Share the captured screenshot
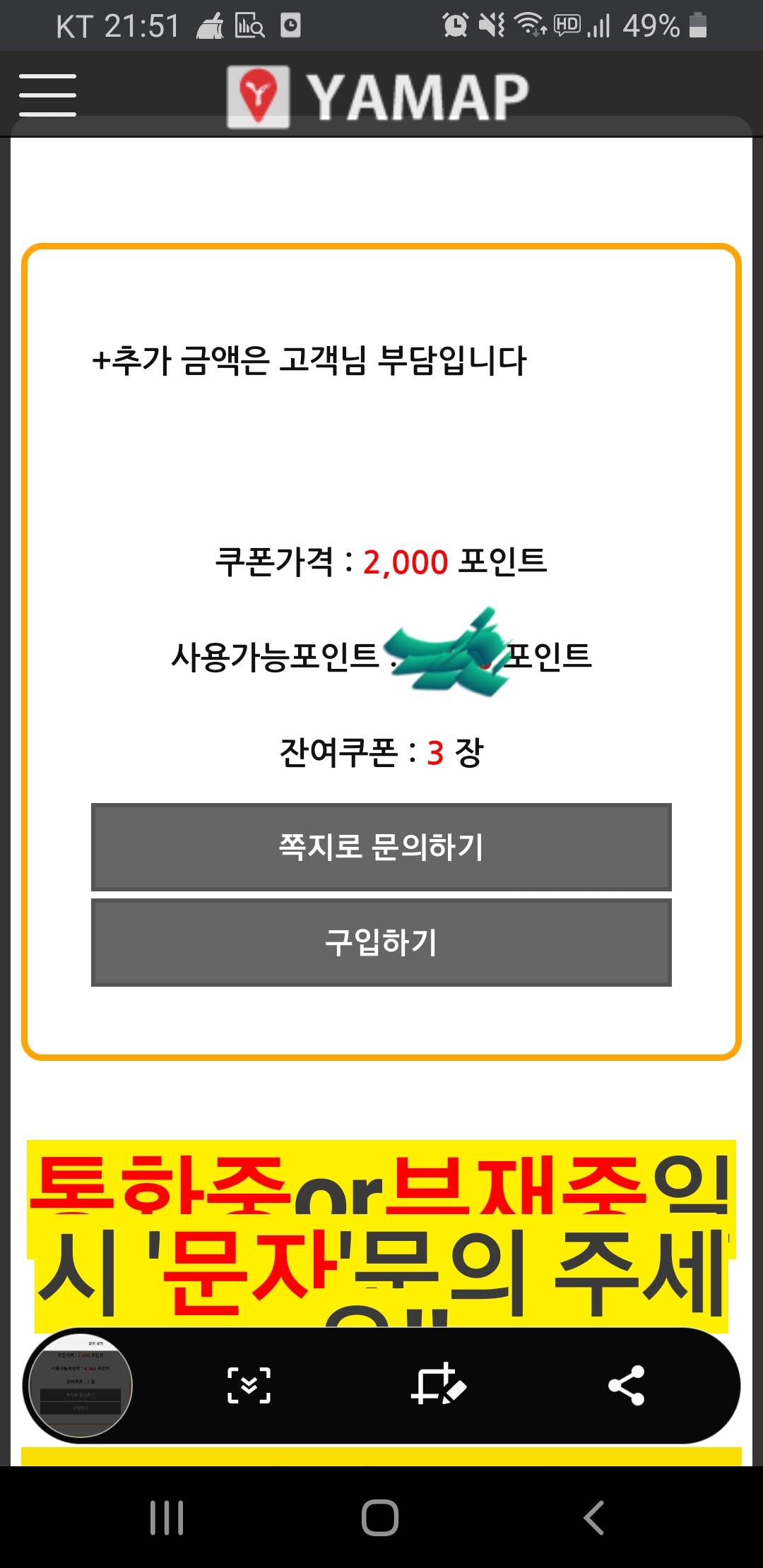The height and width of the screenshot is (1568, 763). tap(626, 1385)
